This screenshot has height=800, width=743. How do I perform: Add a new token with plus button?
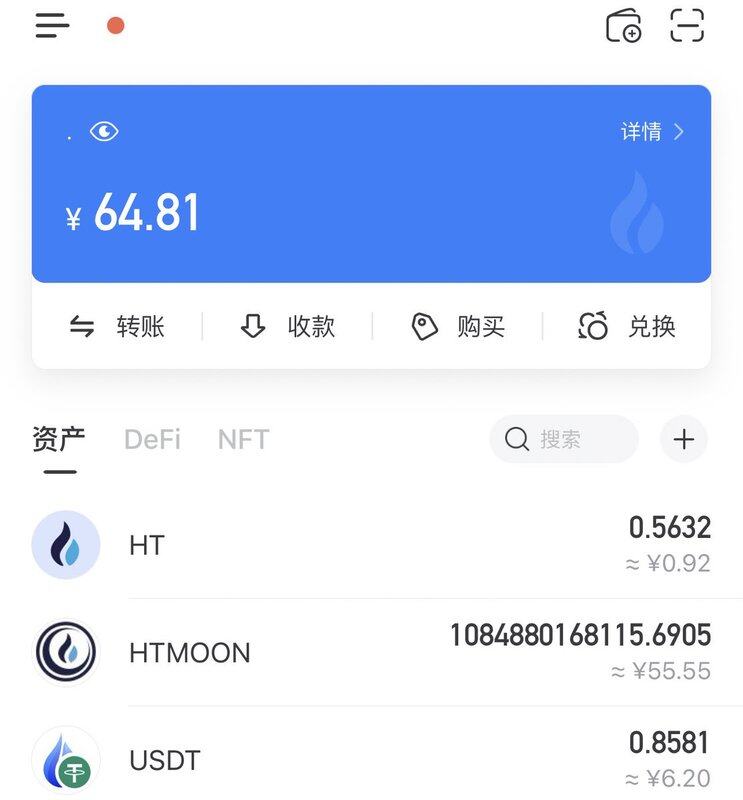coord(684,439)
